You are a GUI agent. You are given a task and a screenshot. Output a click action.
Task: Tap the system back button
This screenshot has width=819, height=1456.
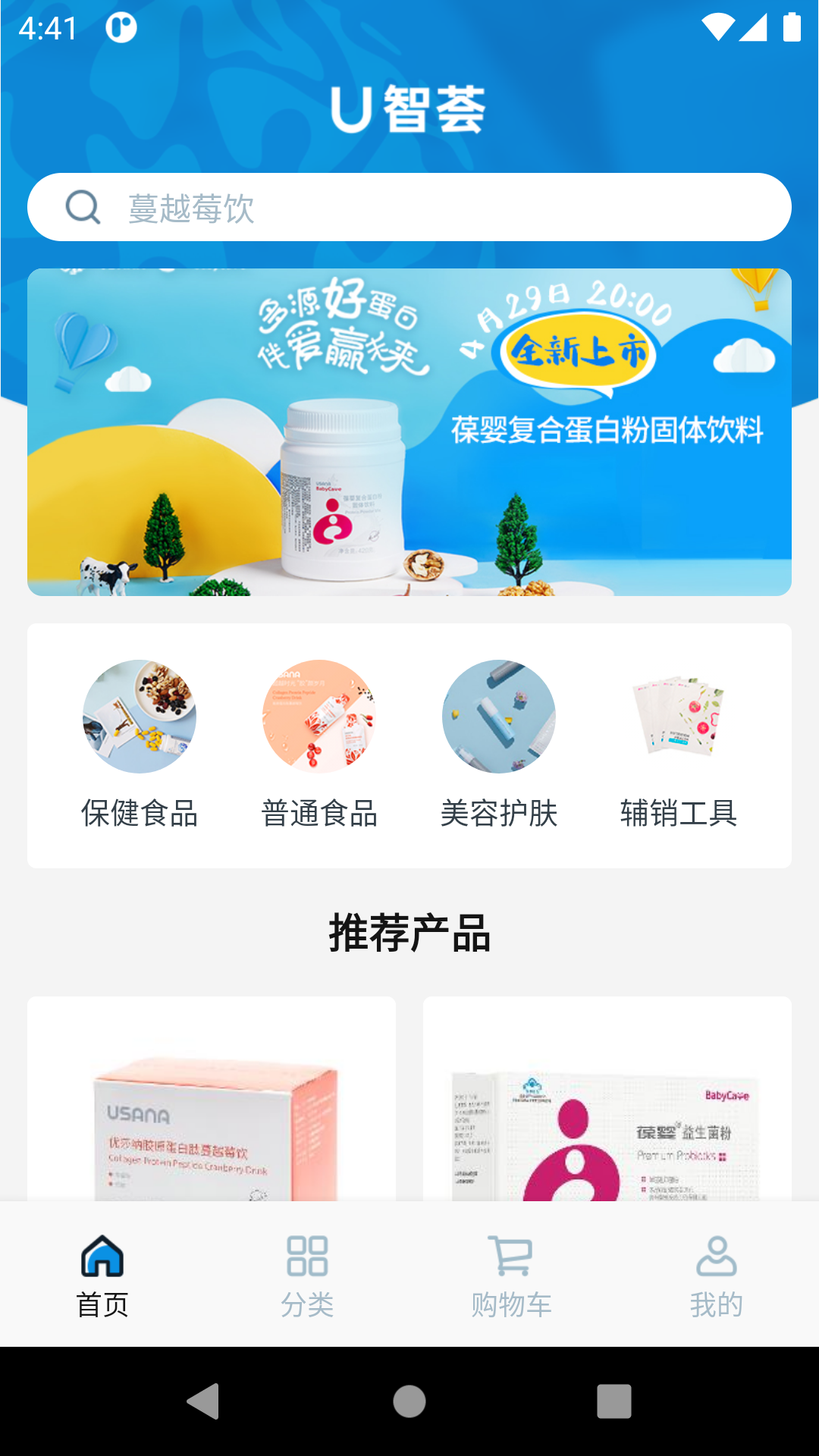203,1401
